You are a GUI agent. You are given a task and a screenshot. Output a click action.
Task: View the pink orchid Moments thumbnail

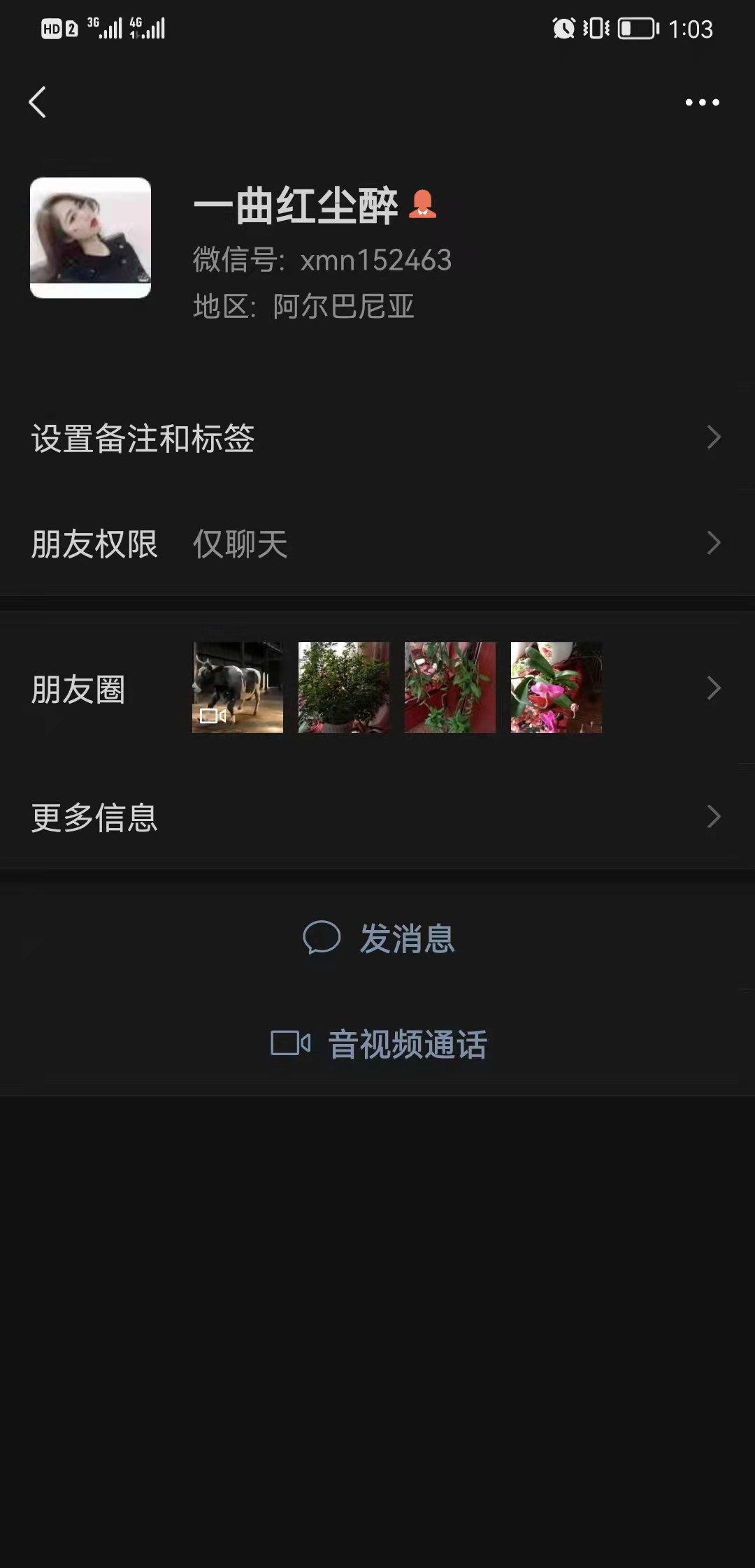coord(556,687)
